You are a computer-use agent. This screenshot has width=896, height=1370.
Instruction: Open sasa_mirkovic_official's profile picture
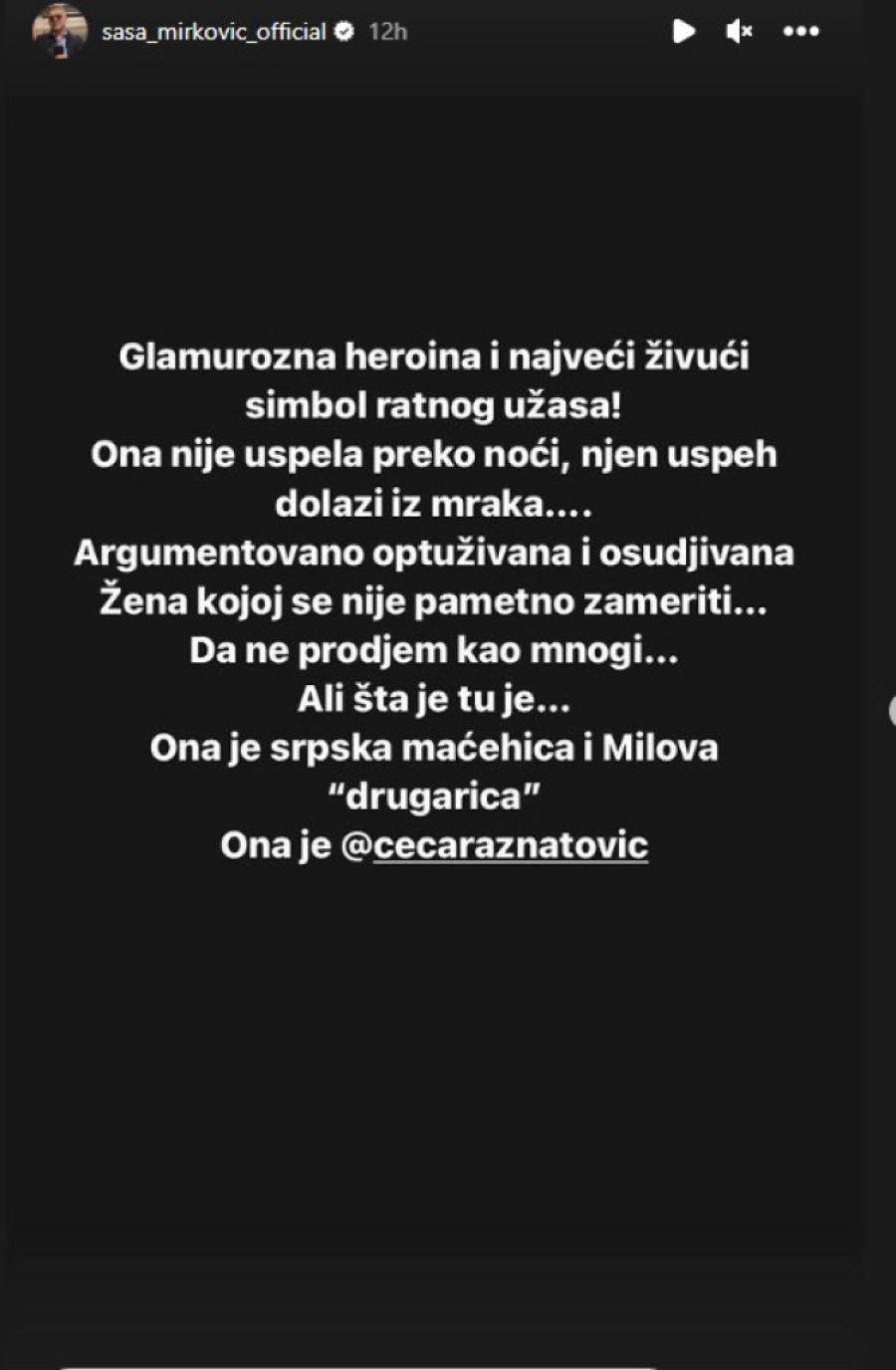(60, 32)
